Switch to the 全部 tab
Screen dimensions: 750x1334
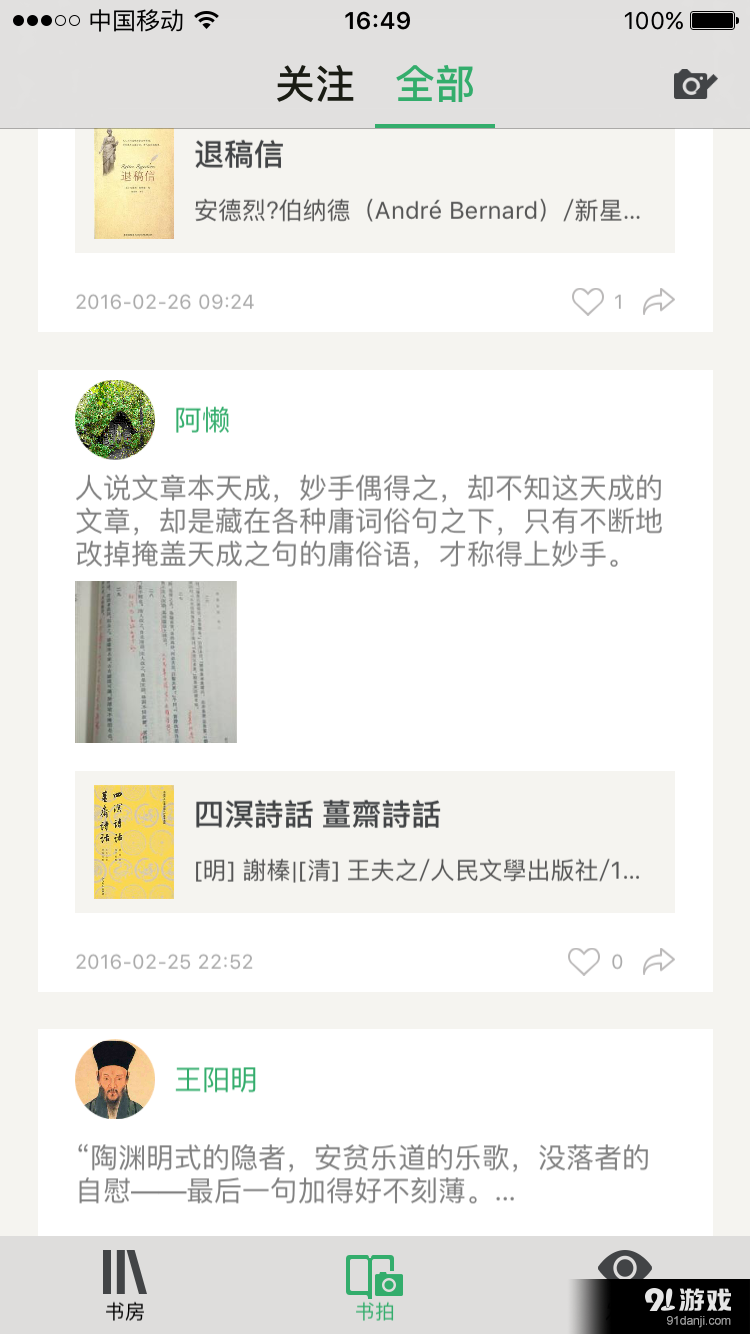point(435,87)
